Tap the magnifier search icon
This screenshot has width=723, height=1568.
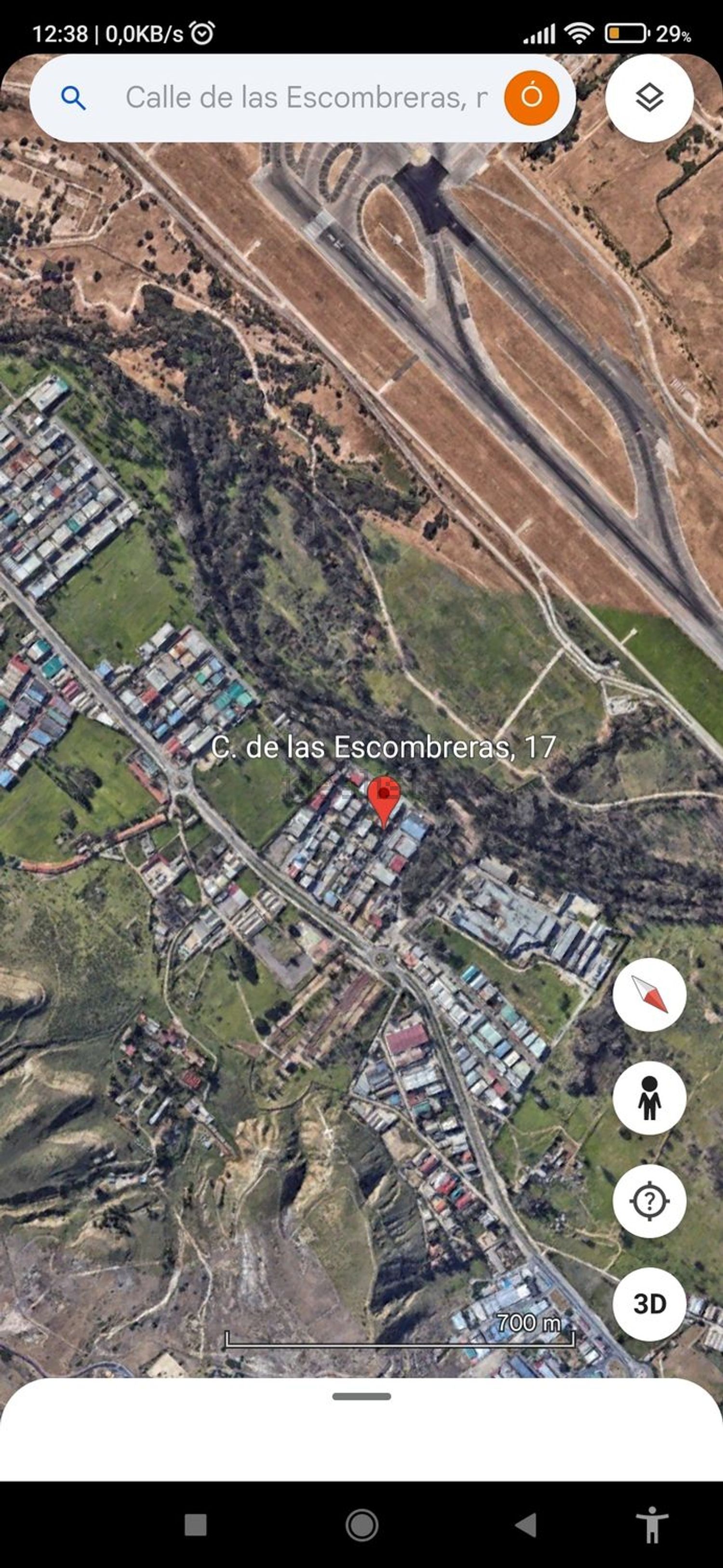click(73, 97)
